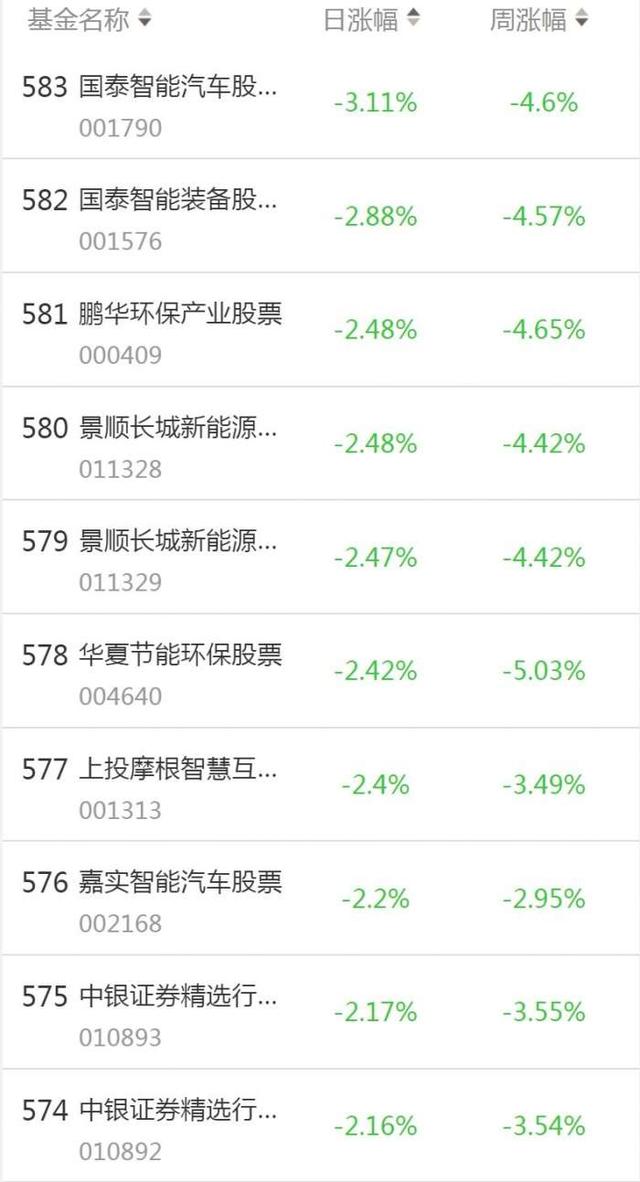The width and height of the screenshot is (640, 1182).
Task: Select 嘉实智能汽车股票 fund
Action: pyautogui.click(x=180, y=882)
